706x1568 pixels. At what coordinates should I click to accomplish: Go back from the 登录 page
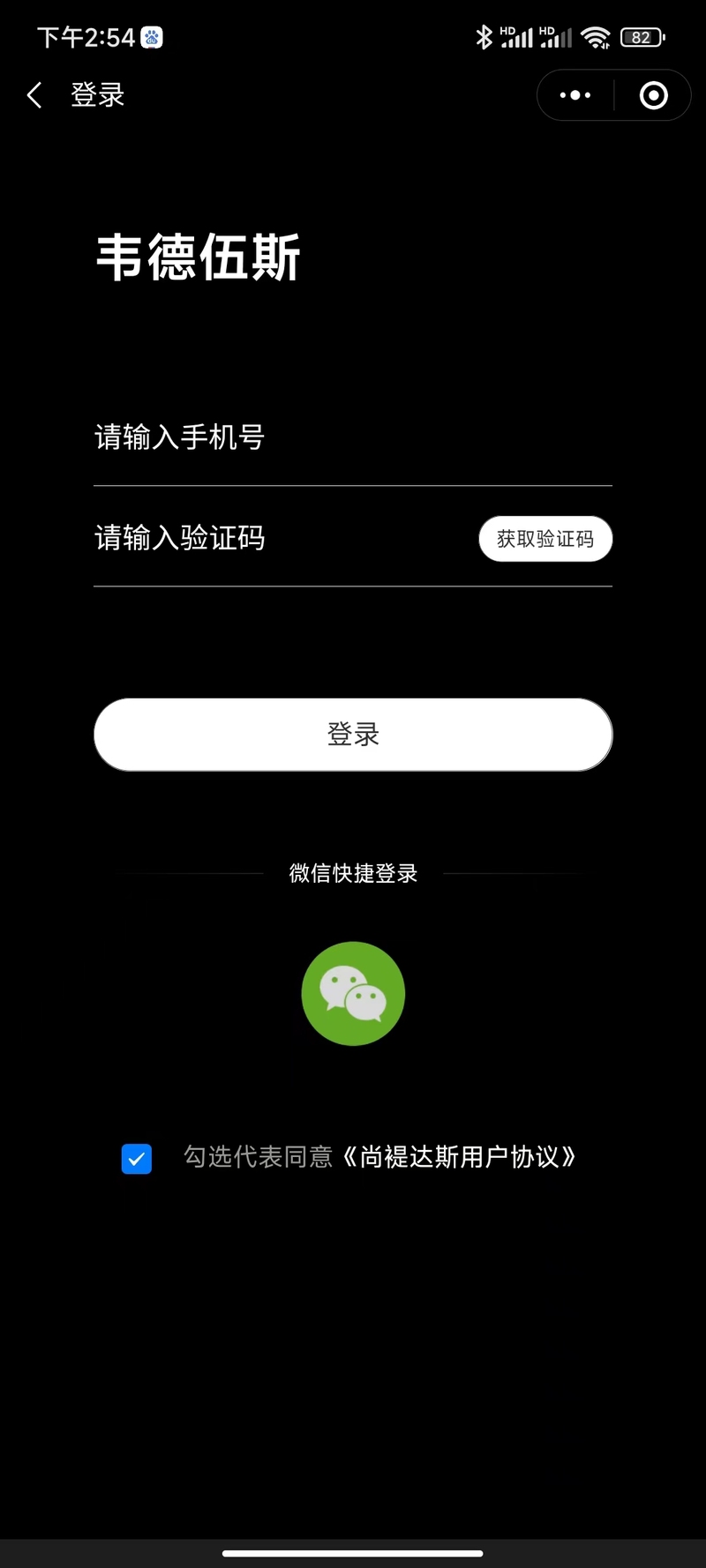click(x=35, y=95)
